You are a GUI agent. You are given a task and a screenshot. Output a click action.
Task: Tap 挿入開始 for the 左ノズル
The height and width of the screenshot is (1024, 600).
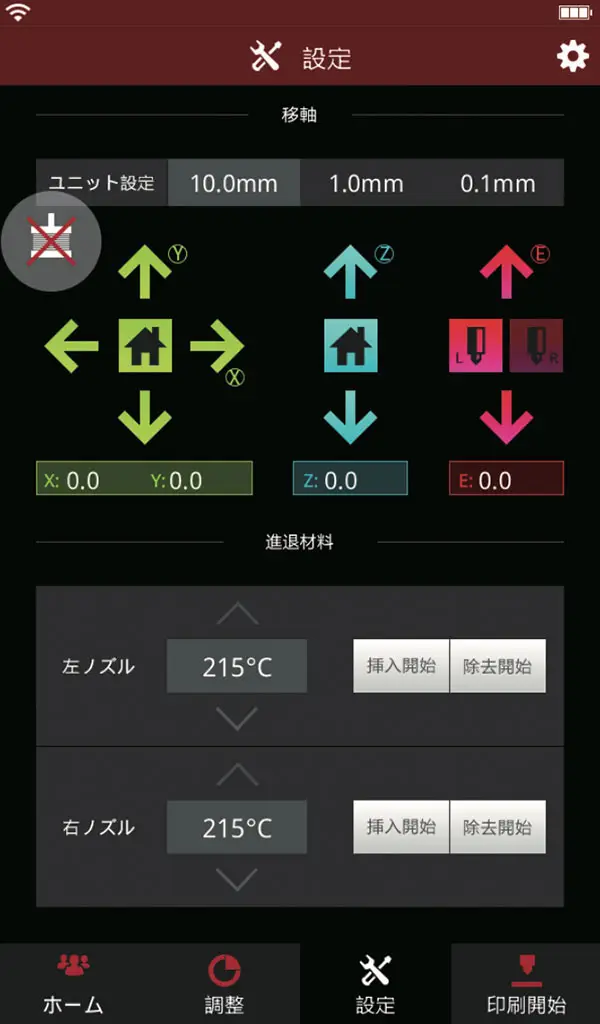pos(401,666)
